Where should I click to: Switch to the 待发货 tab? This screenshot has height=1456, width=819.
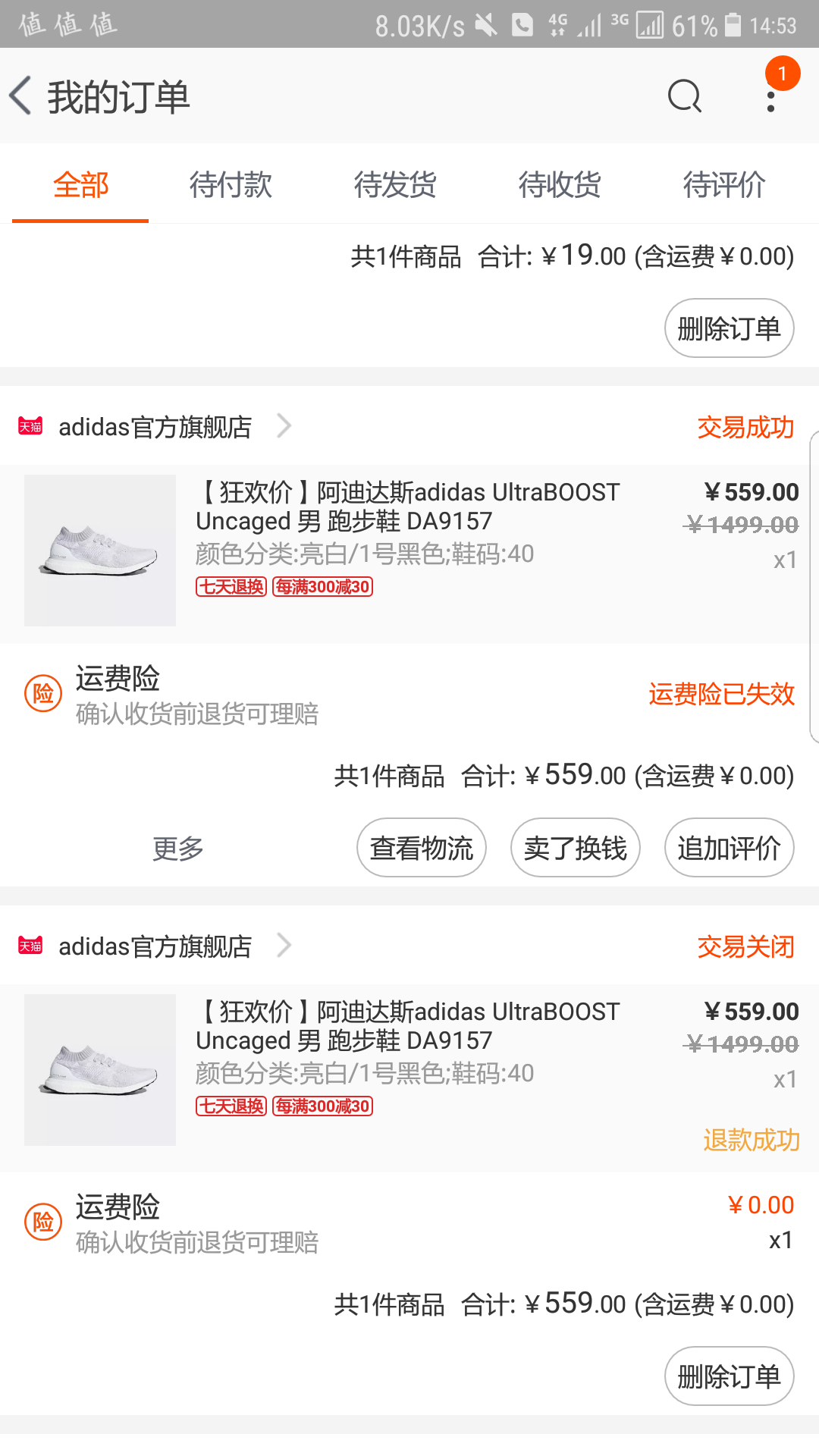tap(395, 184)
